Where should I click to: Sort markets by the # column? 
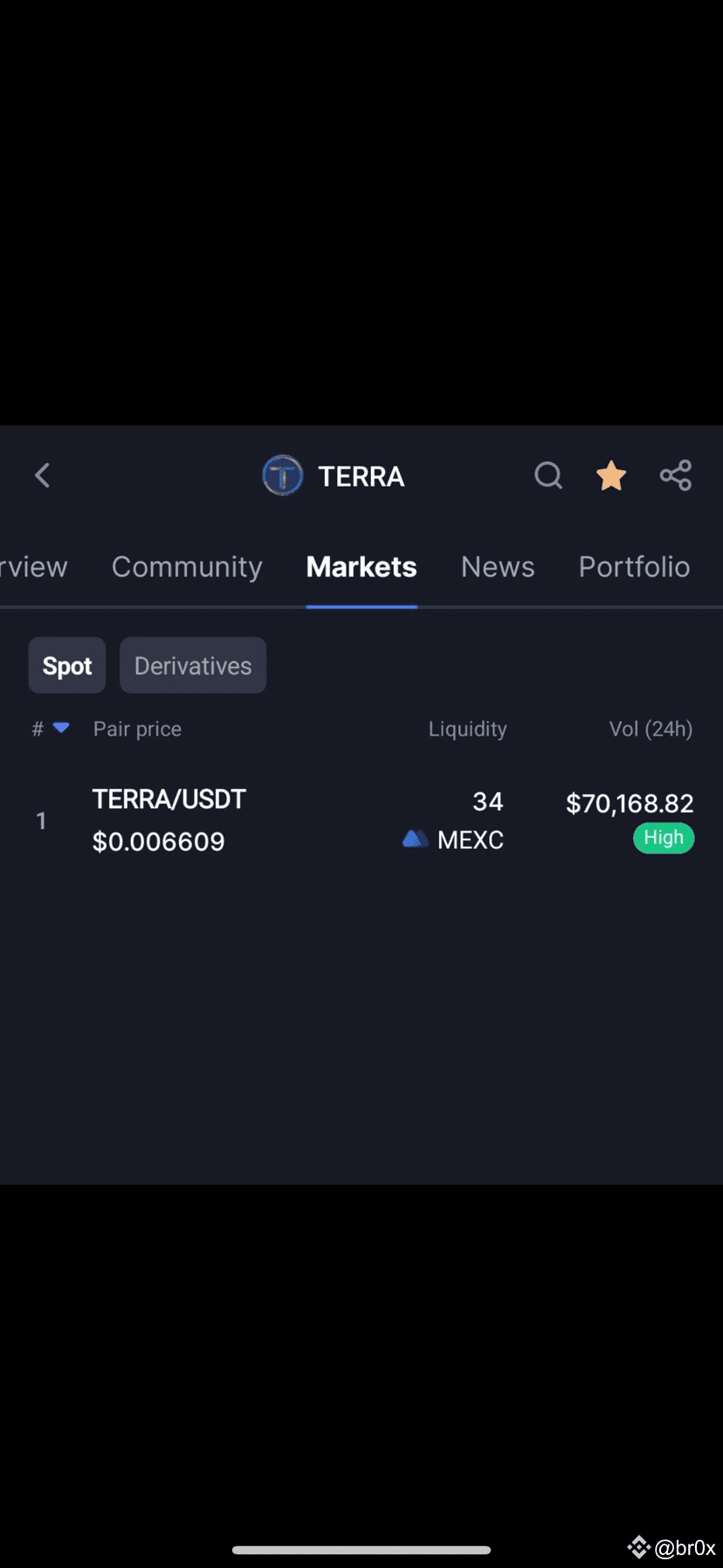(50, 729)
